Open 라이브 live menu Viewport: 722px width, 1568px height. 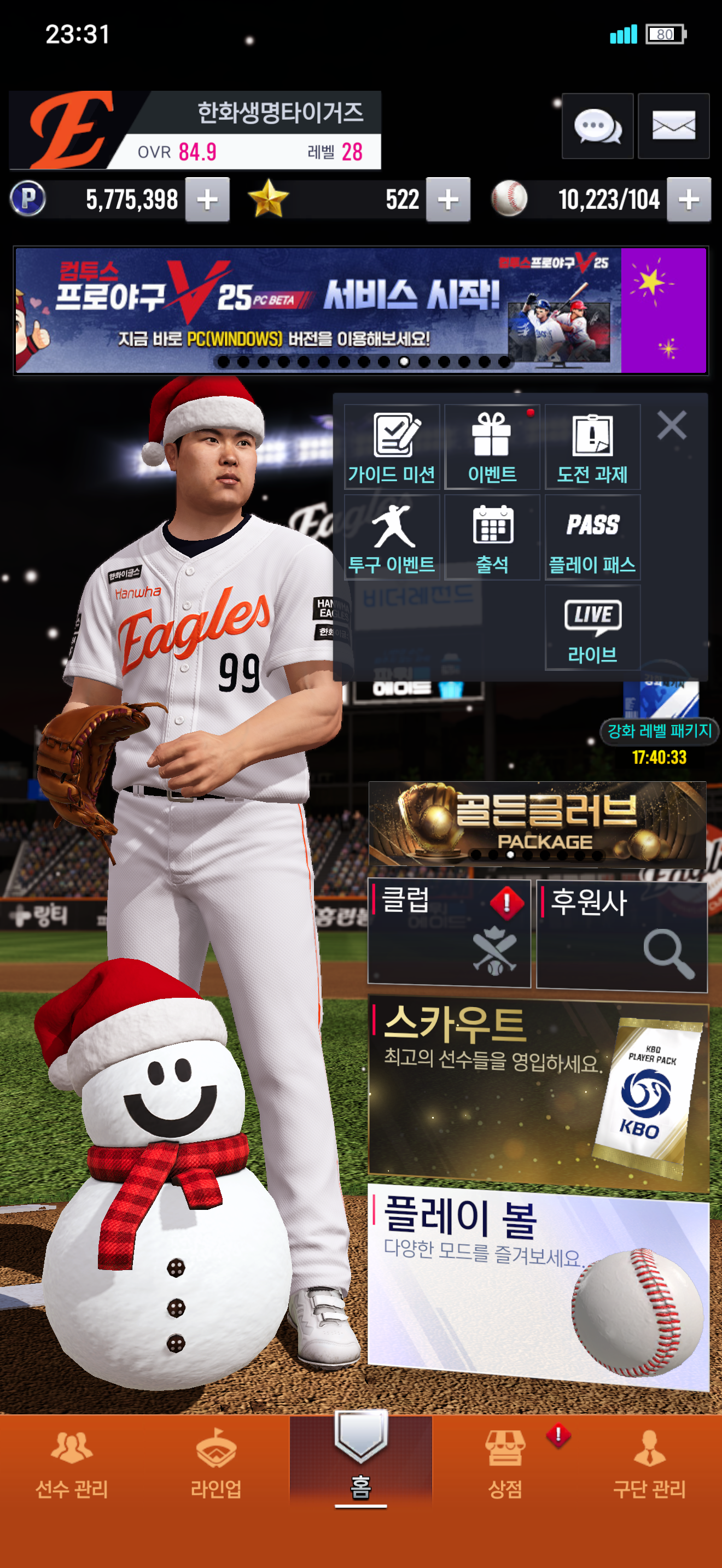click(x=592, y=628)
